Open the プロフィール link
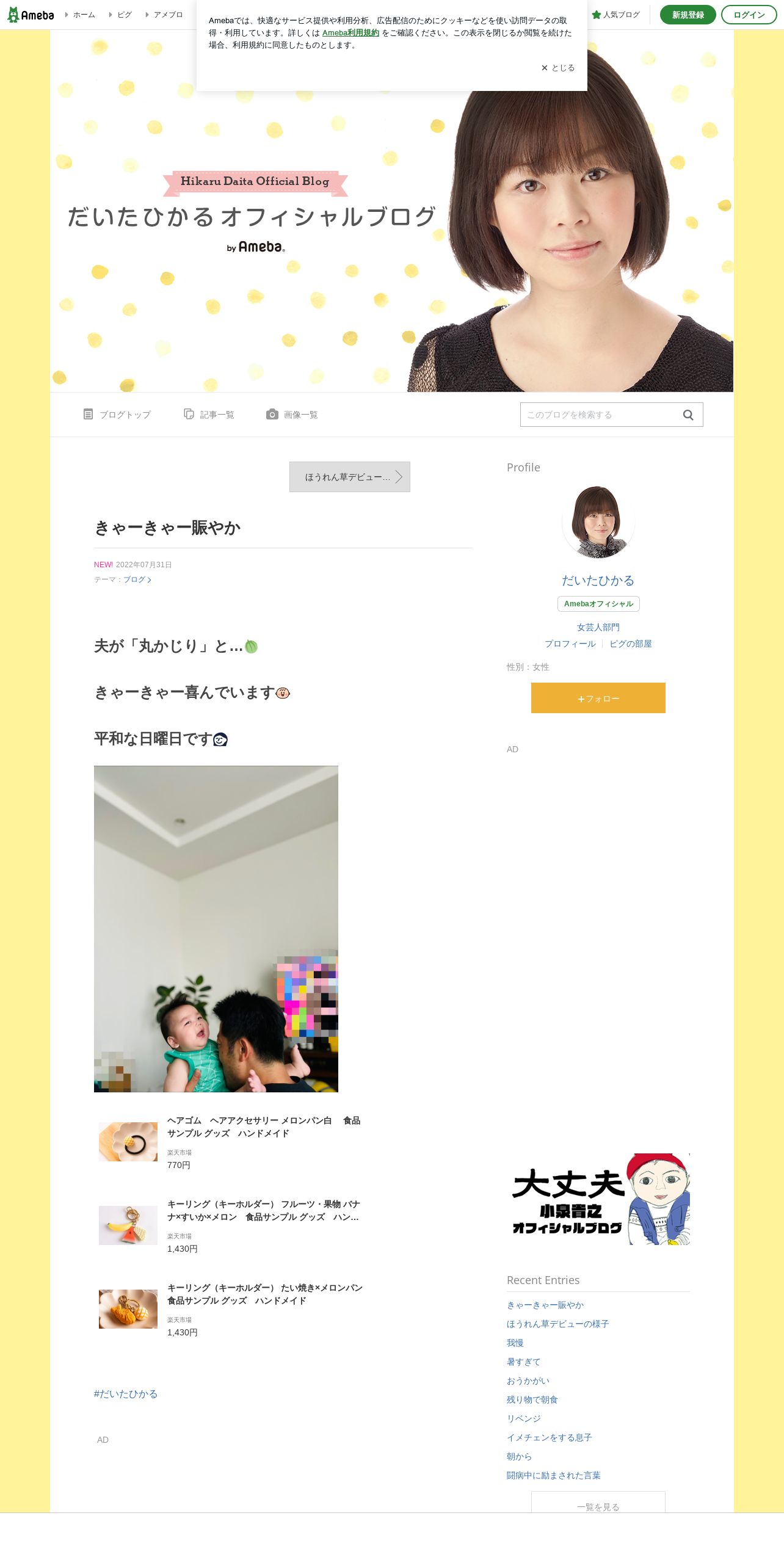 pyautogui.click(x=570, y=644)
